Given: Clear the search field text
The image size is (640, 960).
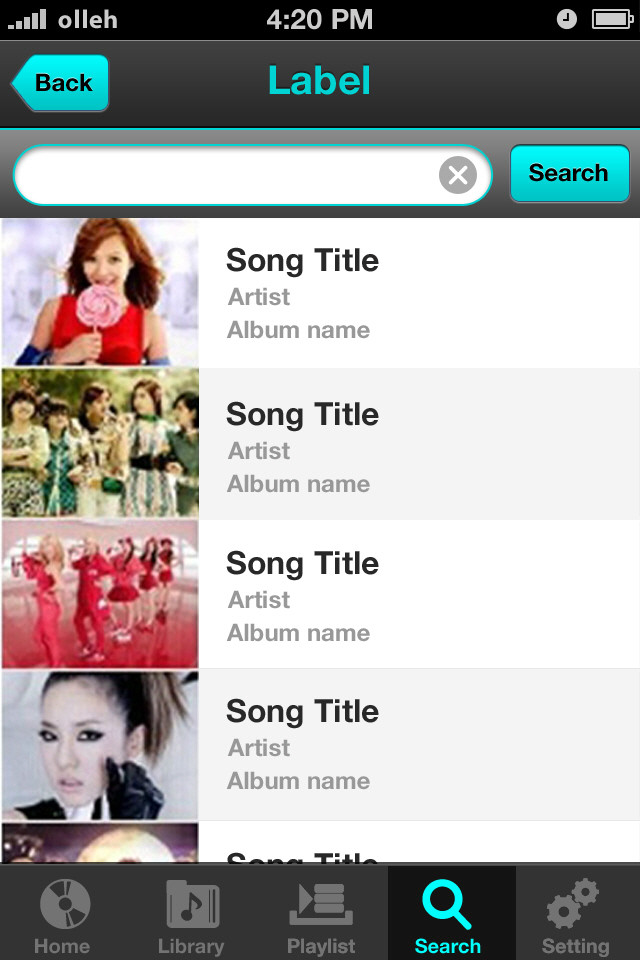Looking at the screenshot, I should [x=458, y=176].
